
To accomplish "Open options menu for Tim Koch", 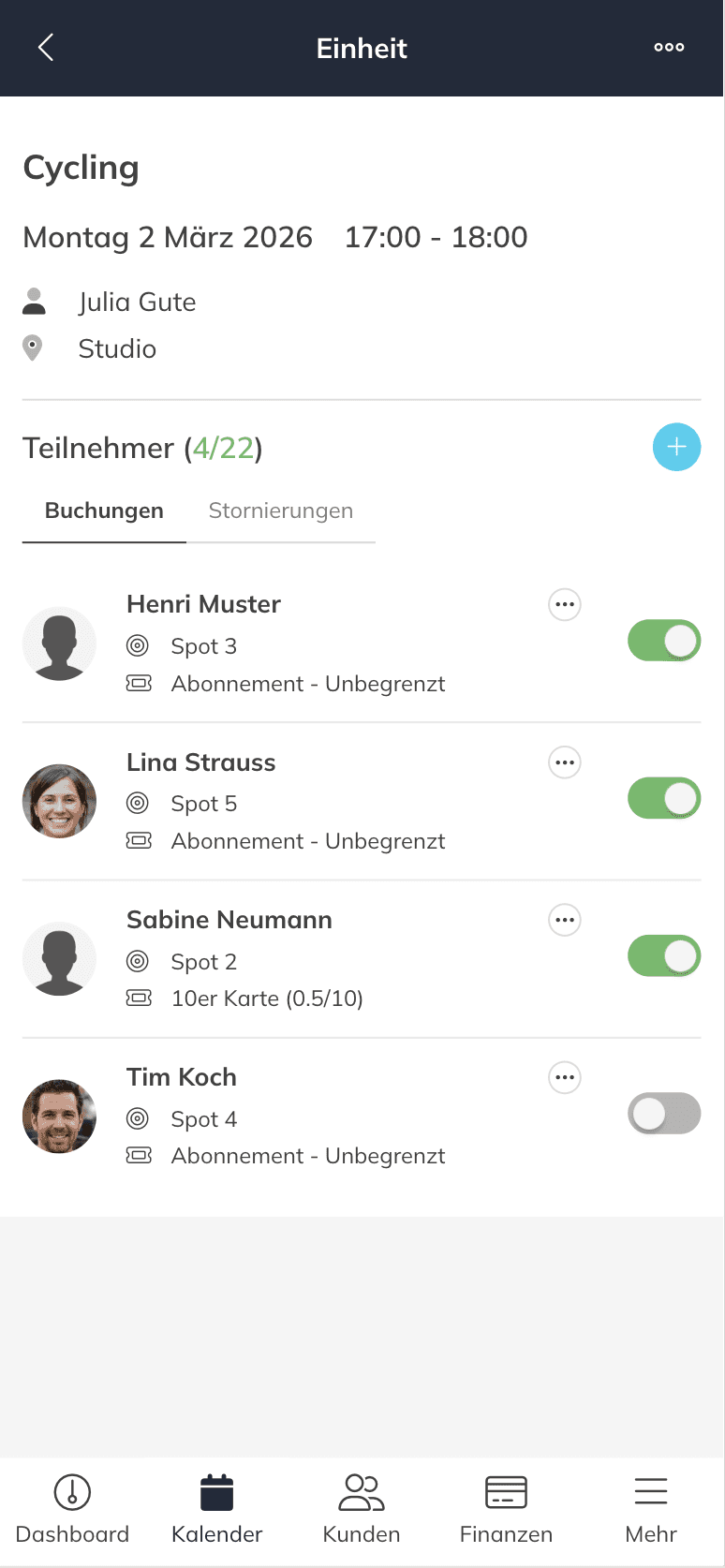I will 564,1077.
